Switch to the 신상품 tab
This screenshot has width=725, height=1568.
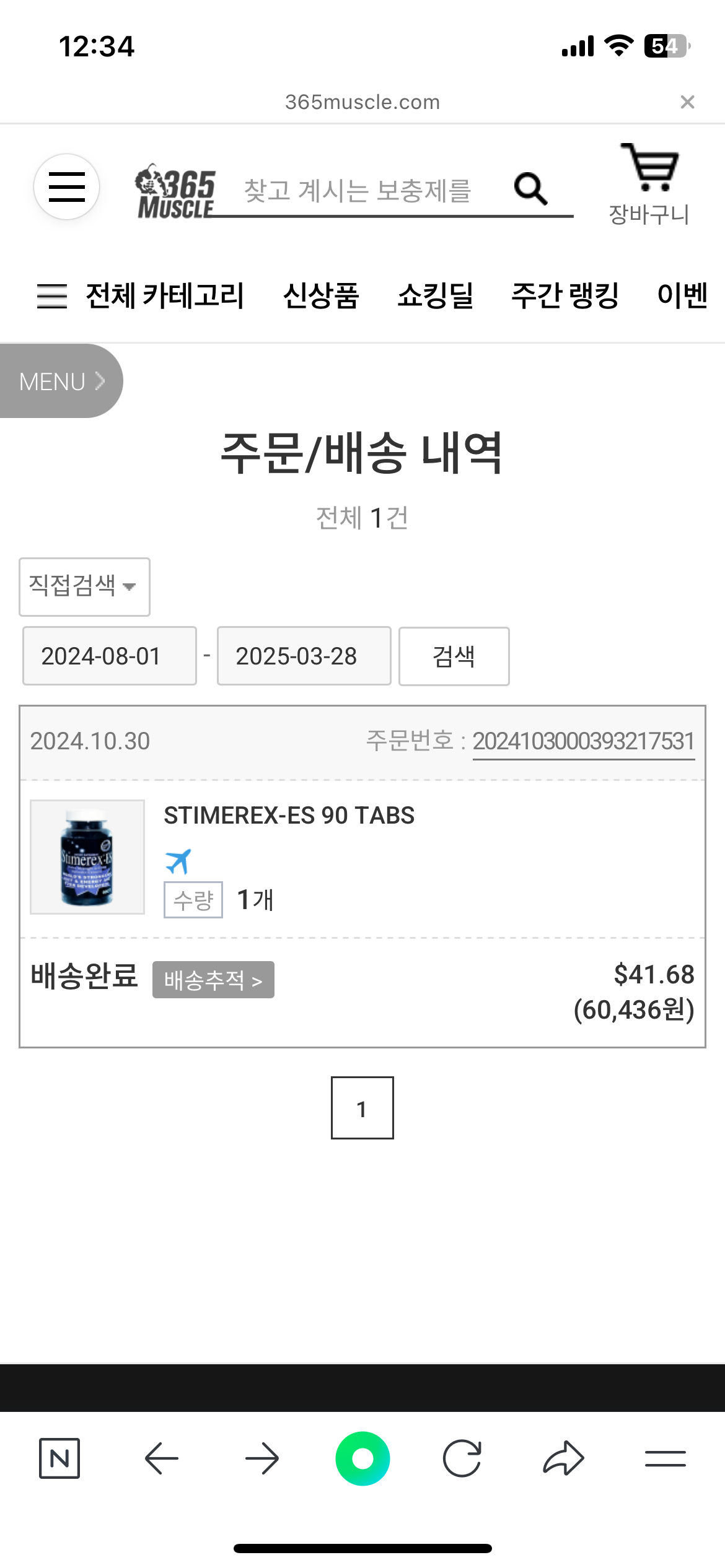coord(321,295)
